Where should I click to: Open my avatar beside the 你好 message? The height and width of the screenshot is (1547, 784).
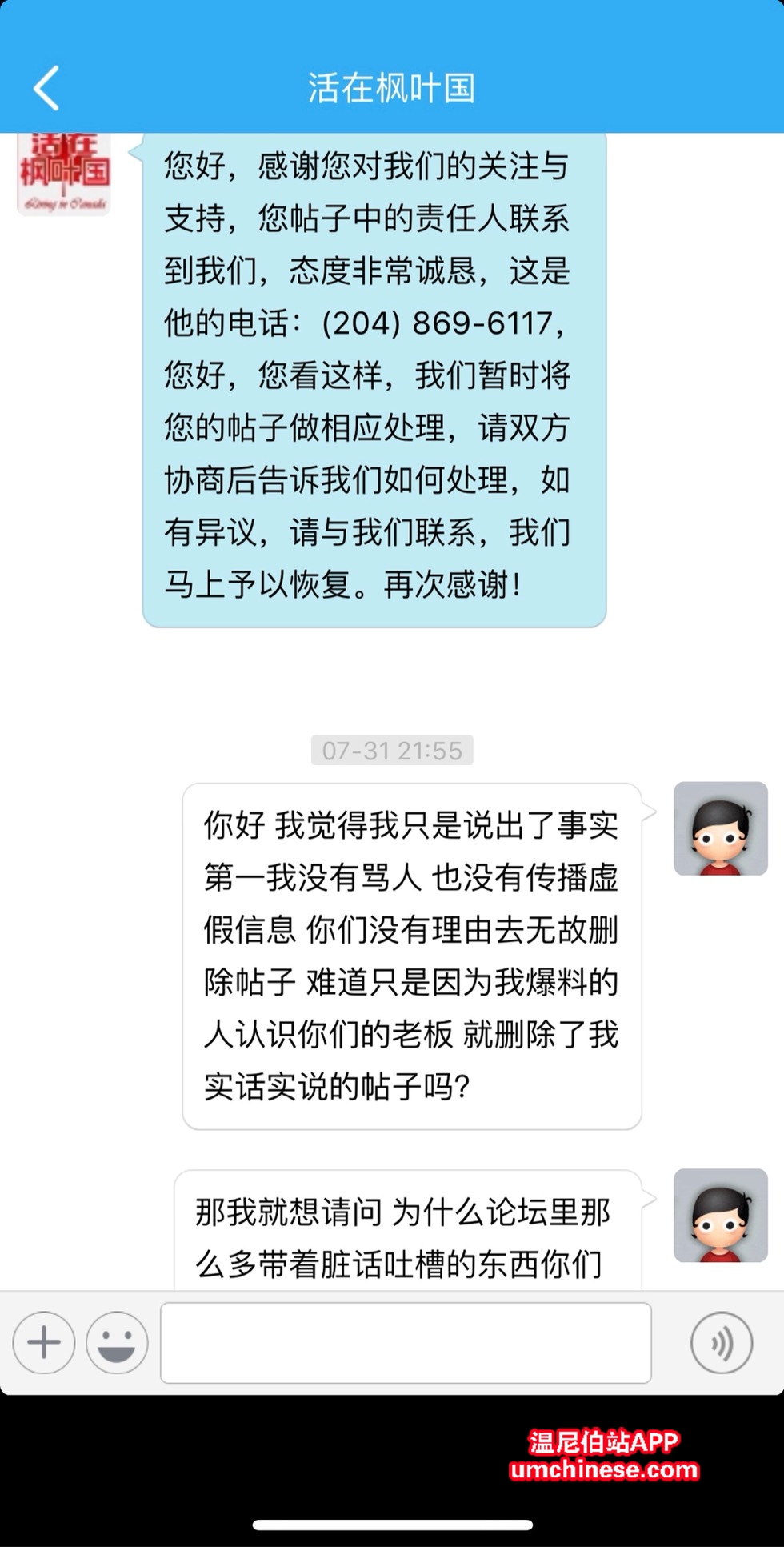[720, 828]
